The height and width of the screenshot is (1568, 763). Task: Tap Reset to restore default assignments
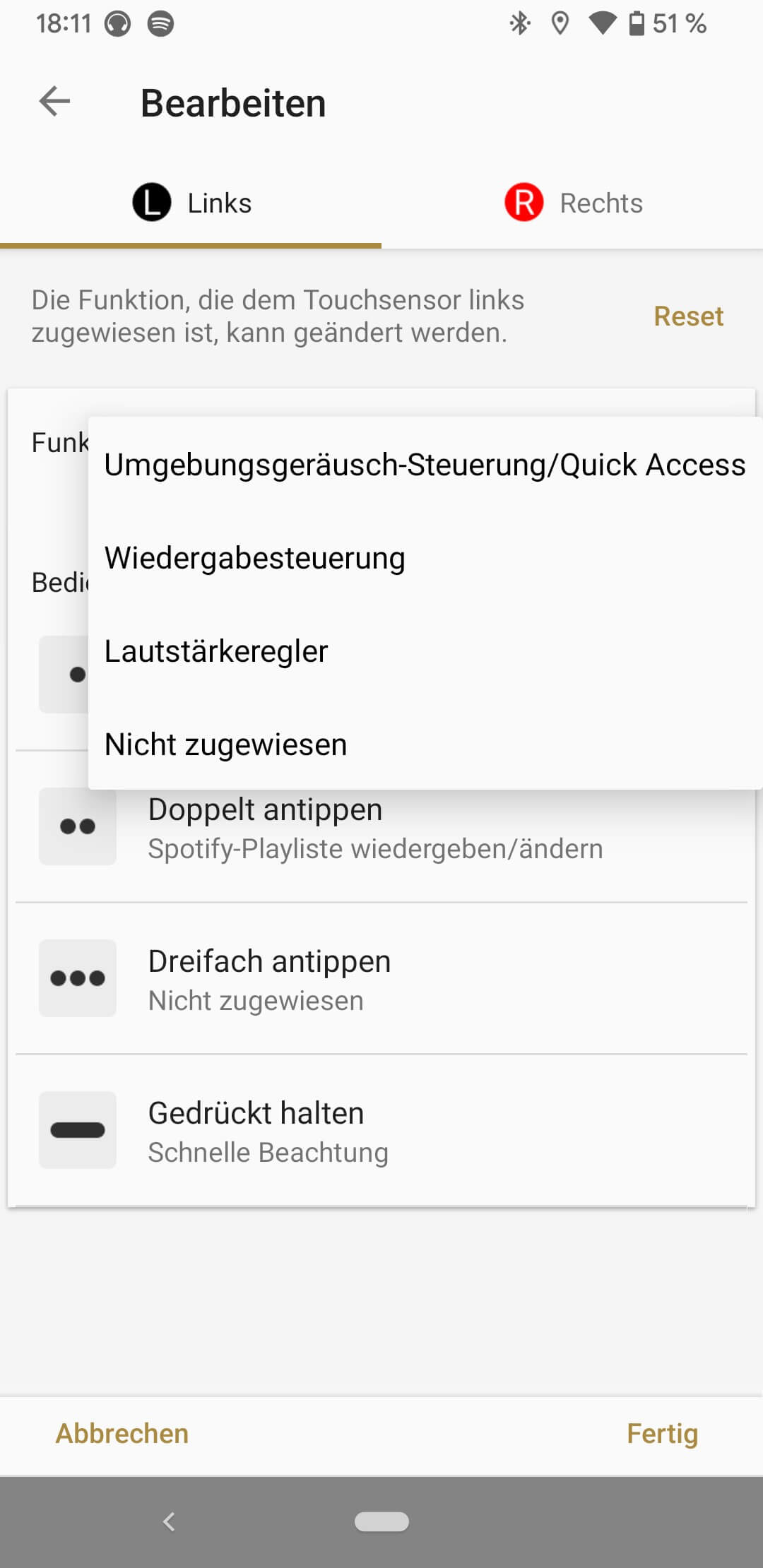tap(688, 316)
